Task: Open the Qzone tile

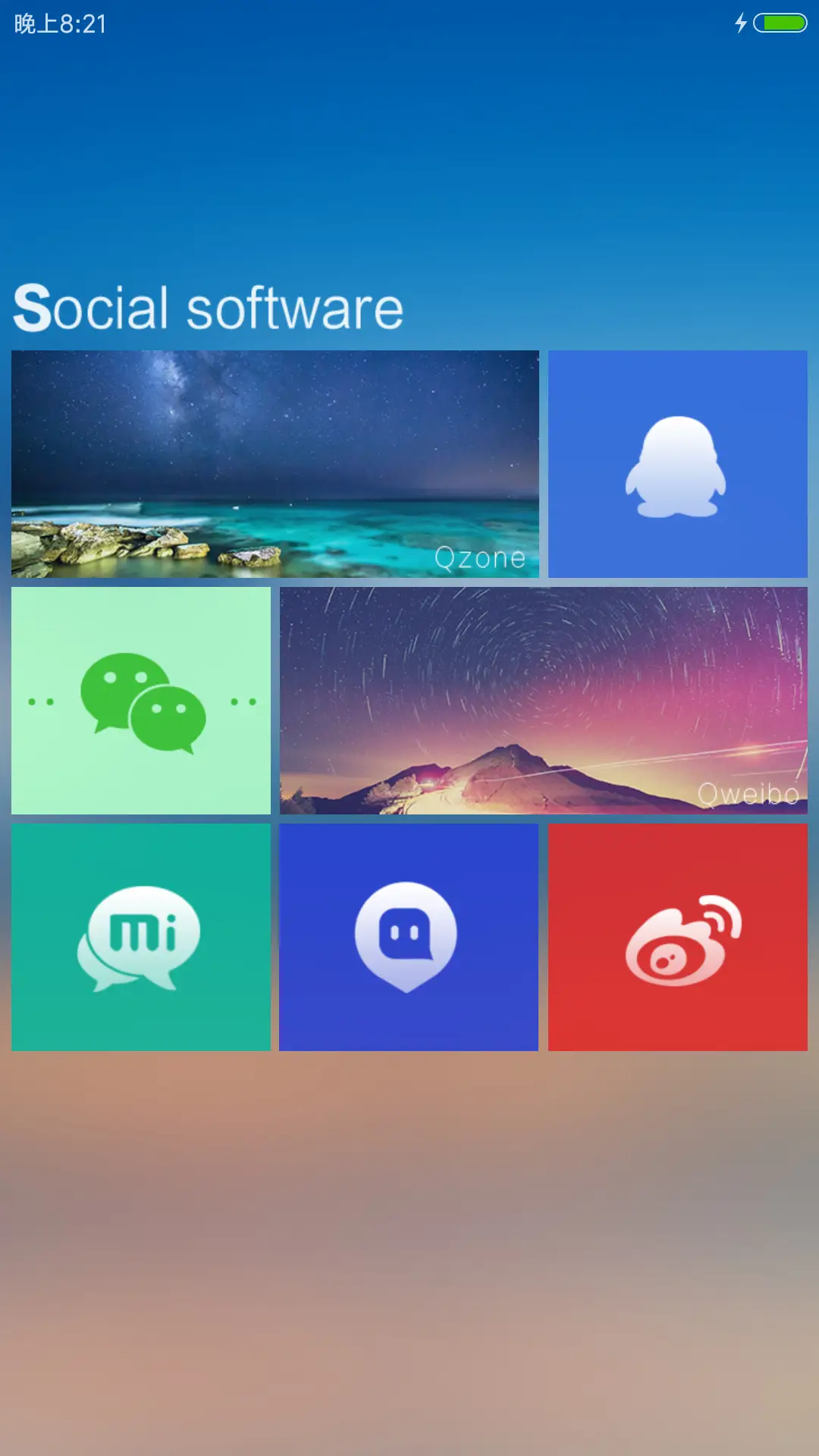Action: pos(275,464)
